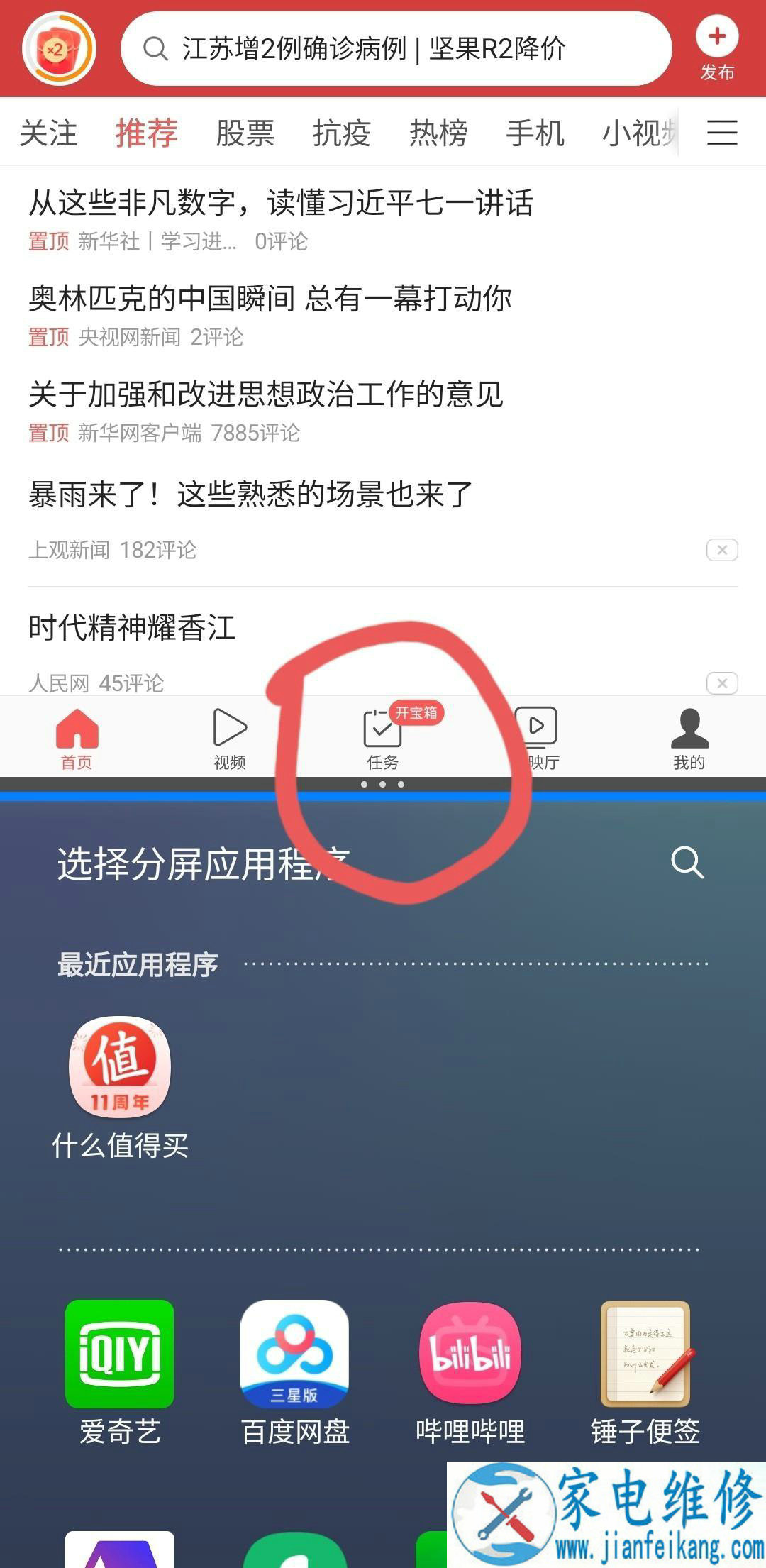Open the 任务 tab with 开宝箱 badge

tap(383, 739)
